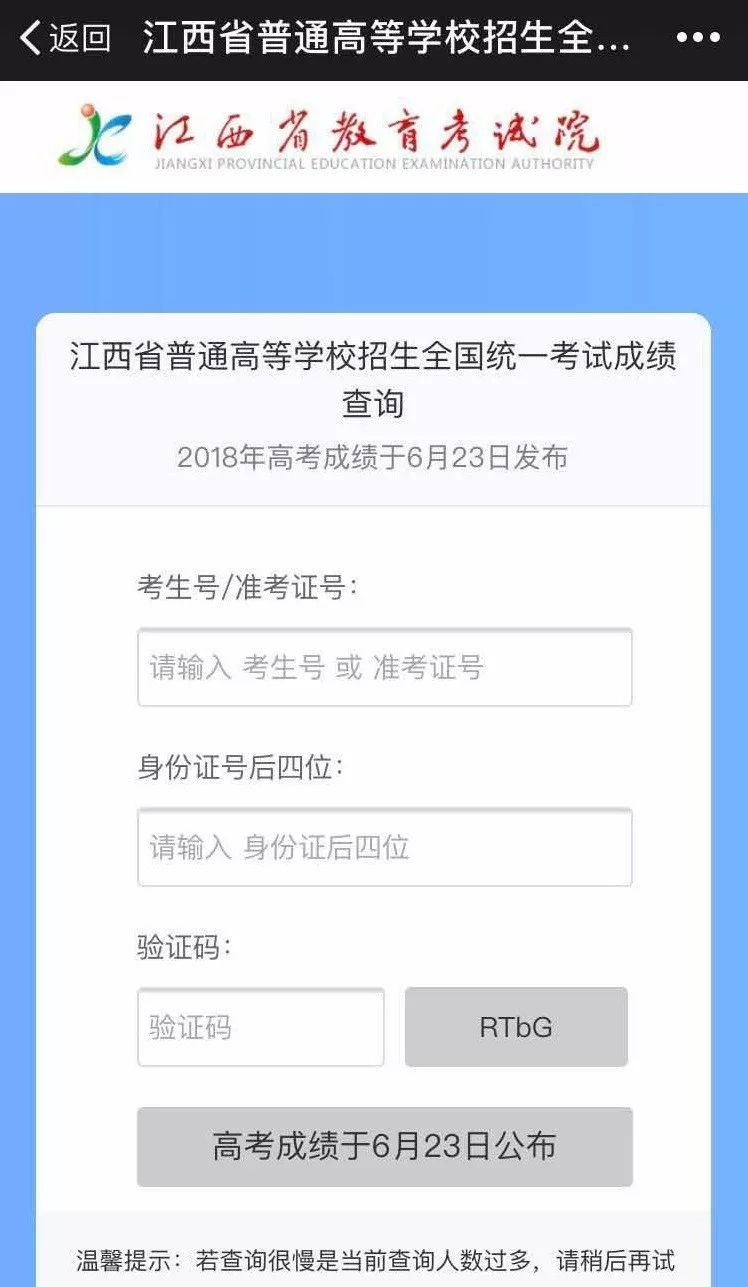Screen dimensions: 748x1287
Task: Go back using the 返回 button
Action: [x=66, y=39]
